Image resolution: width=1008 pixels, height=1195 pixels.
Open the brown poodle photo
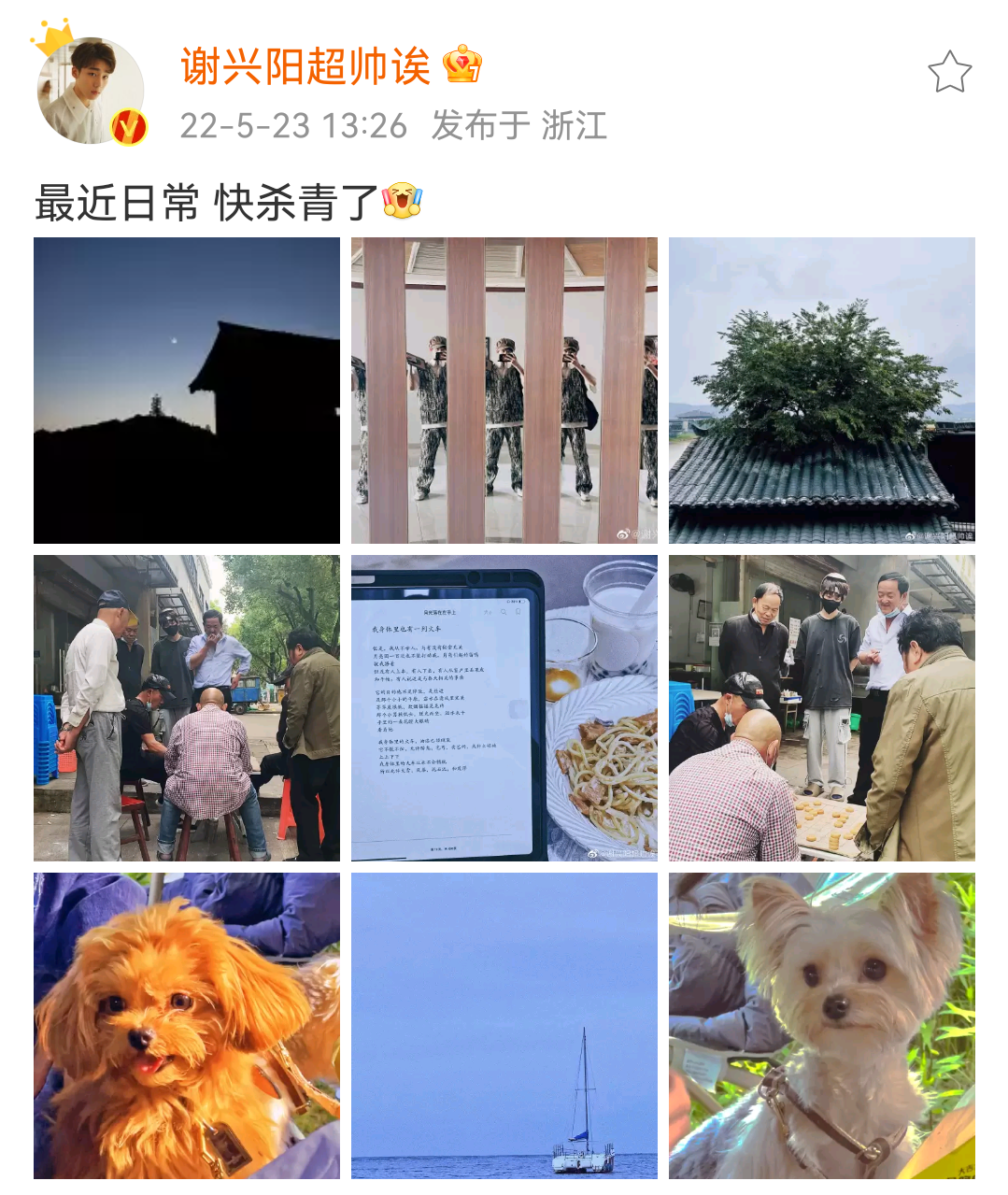click(187, 1026)
